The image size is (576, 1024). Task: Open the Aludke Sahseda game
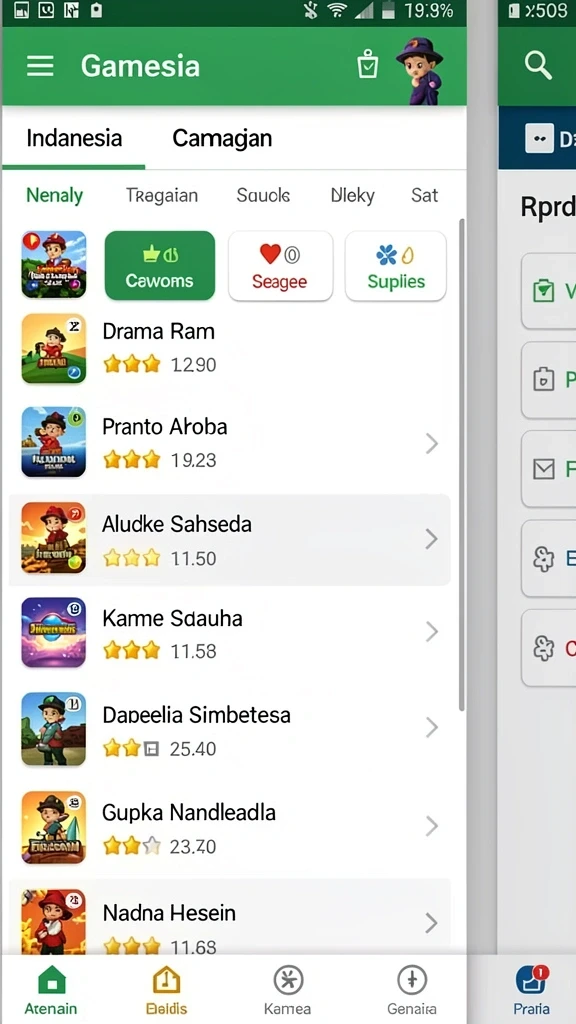coord(229,539)
